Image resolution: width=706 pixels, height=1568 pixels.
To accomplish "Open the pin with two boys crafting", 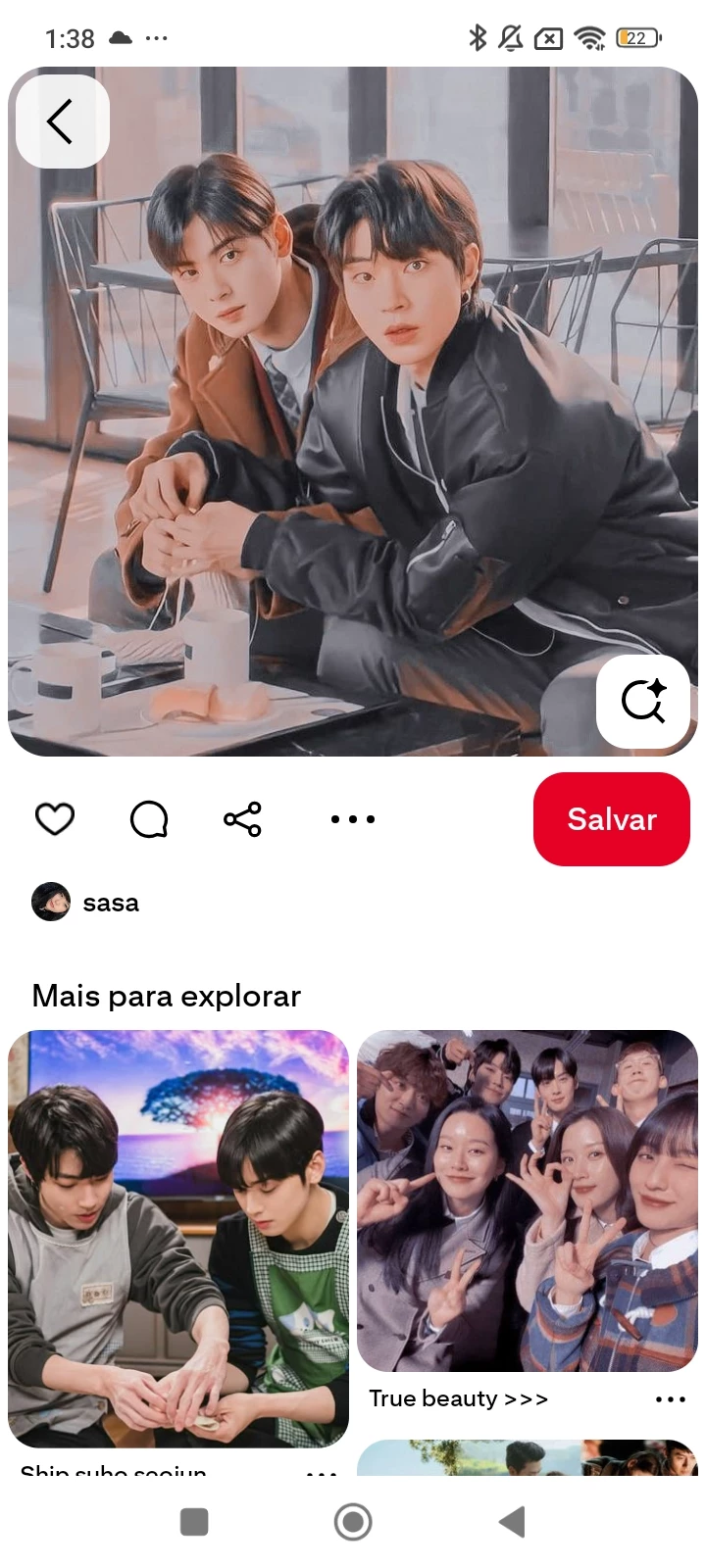I will tap(178, 1237).
